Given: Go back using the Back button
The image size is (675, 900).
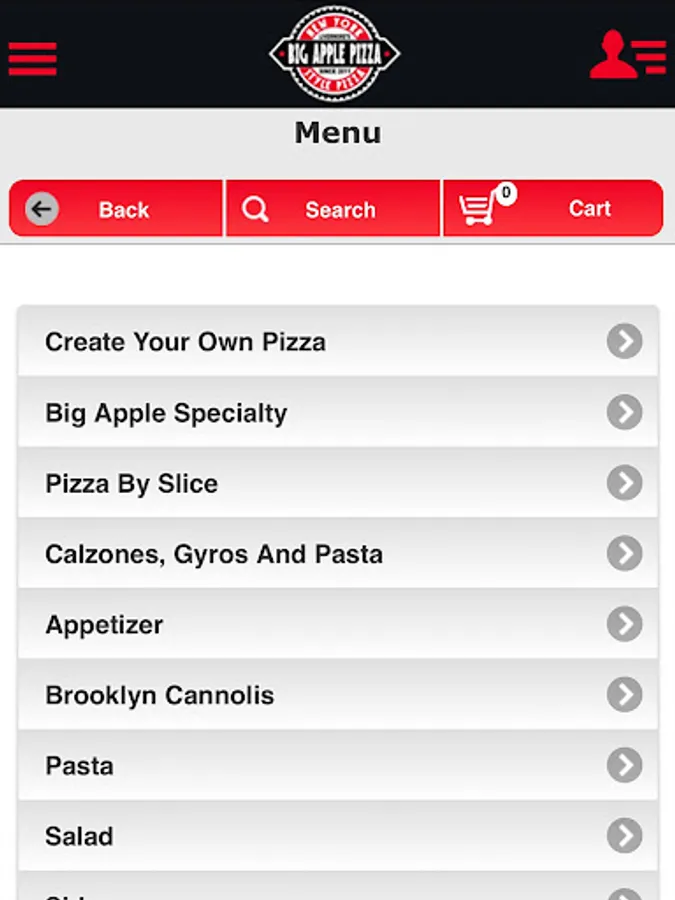Looking at the screenshot, I should point(116,209).
